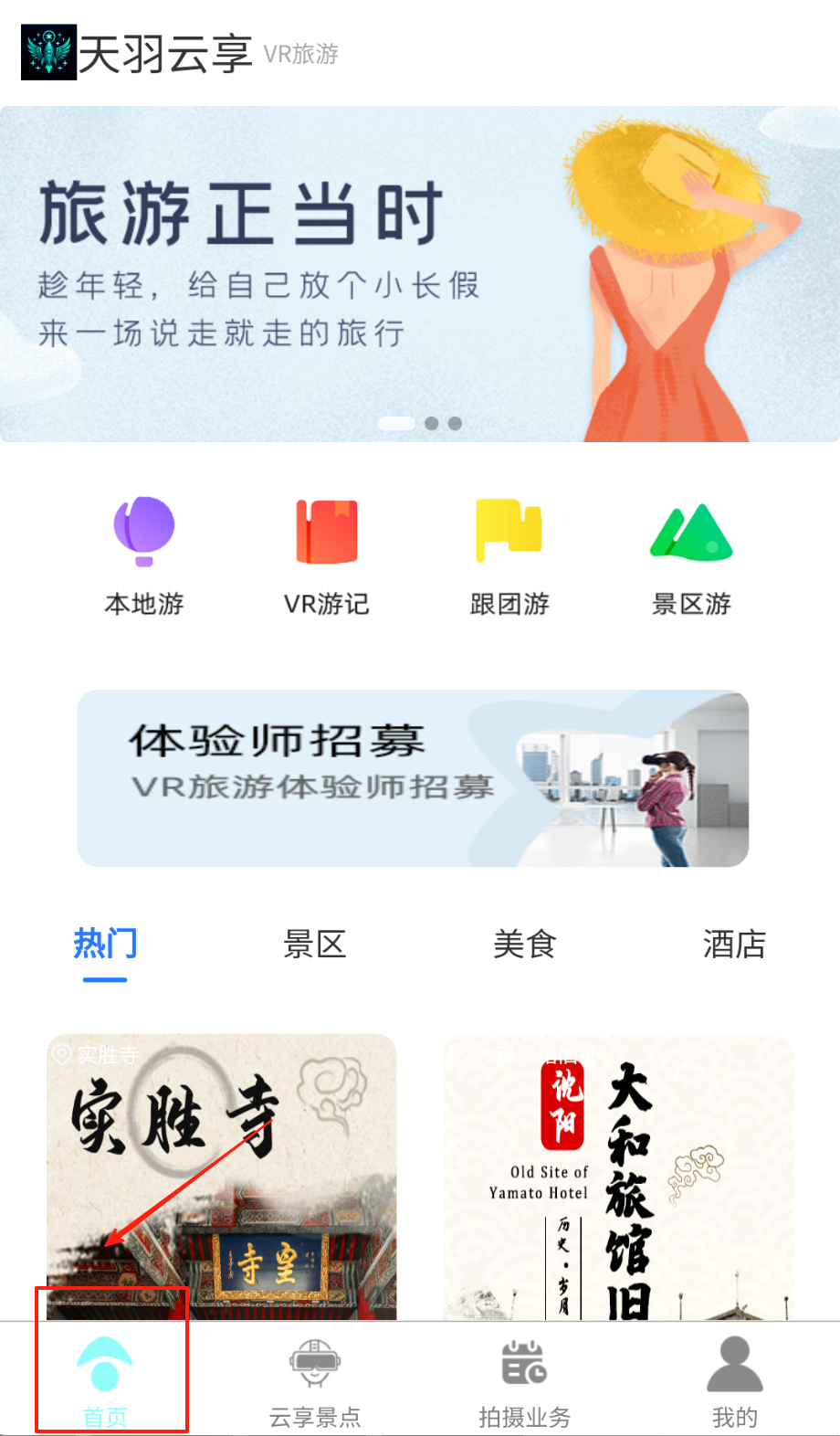This screenshot has height=1436, width=840.
Task: Switch to the 云享景点 tab
Action: click(315, 1379)
